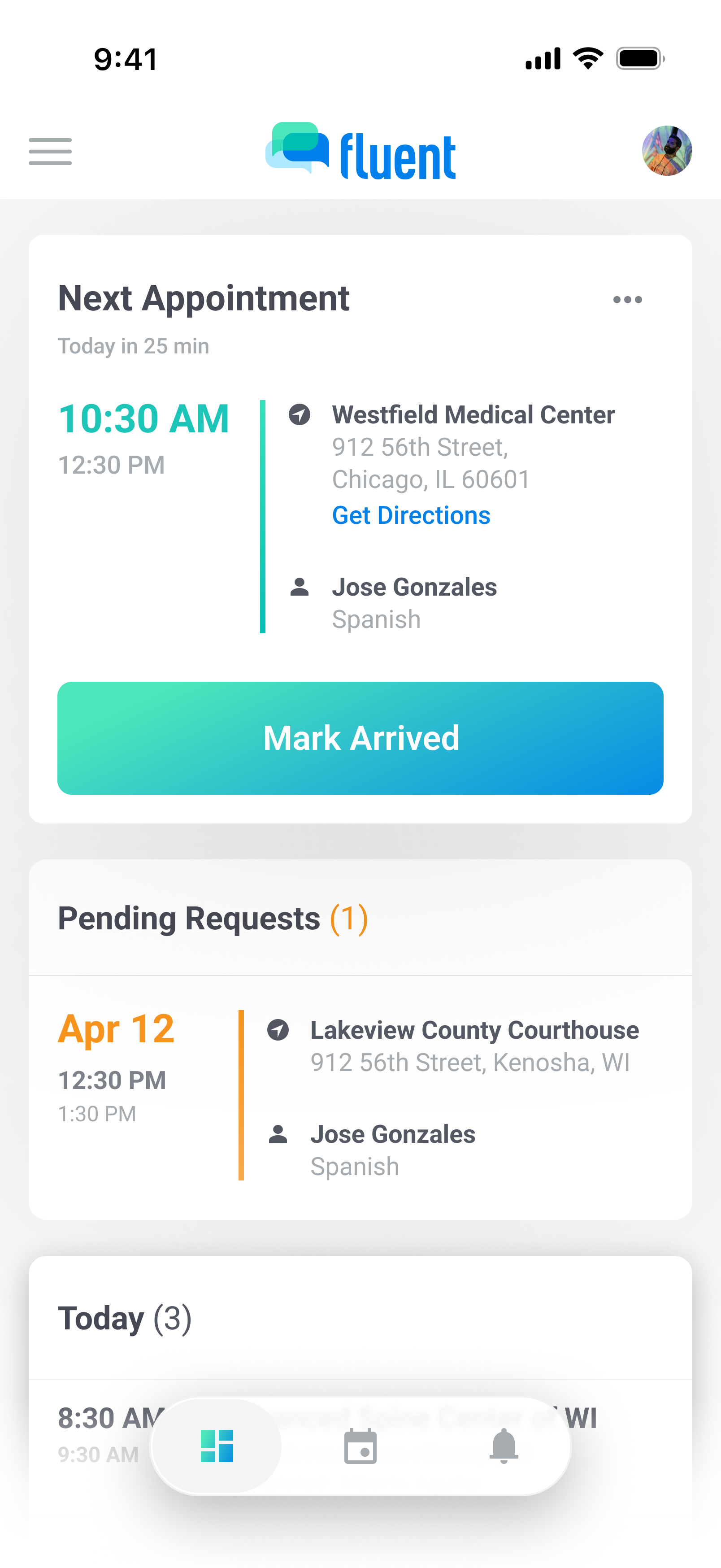Tap the 8:30 AM appointment row
Image resolution: width=721 pixels, height=1568 pixels.
point(109,1418)
